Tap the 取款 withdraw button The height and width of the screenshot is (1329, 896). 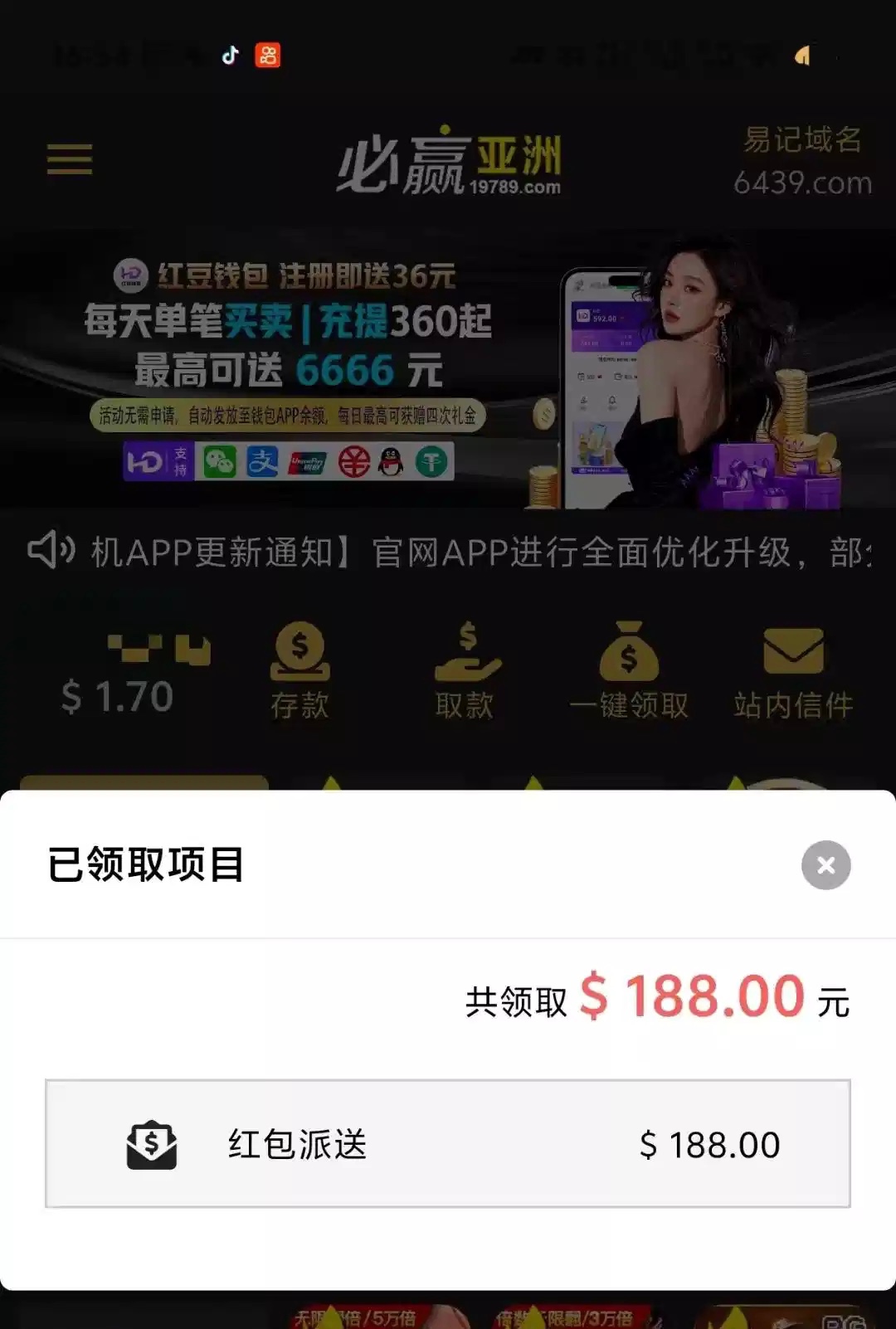465,670
